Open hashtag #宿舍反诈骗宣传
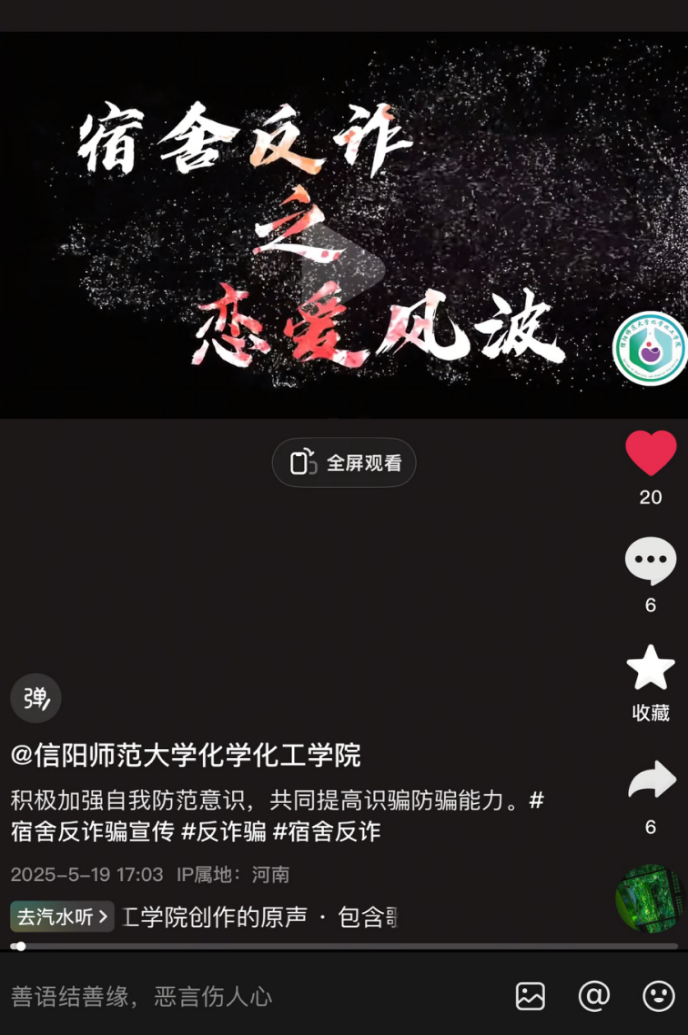 92,831
